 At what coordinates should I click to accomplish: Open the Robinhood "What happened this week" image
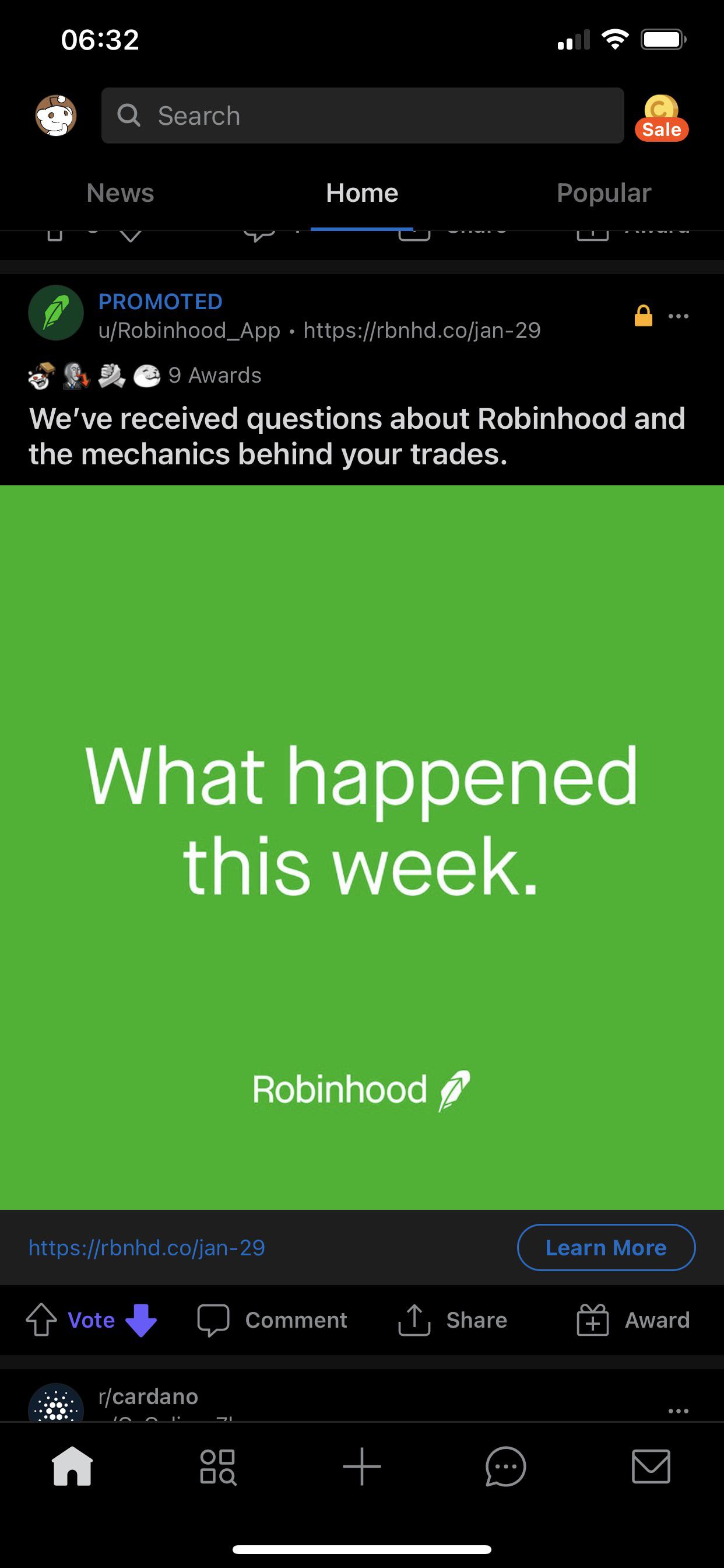[x=362, y=846]
